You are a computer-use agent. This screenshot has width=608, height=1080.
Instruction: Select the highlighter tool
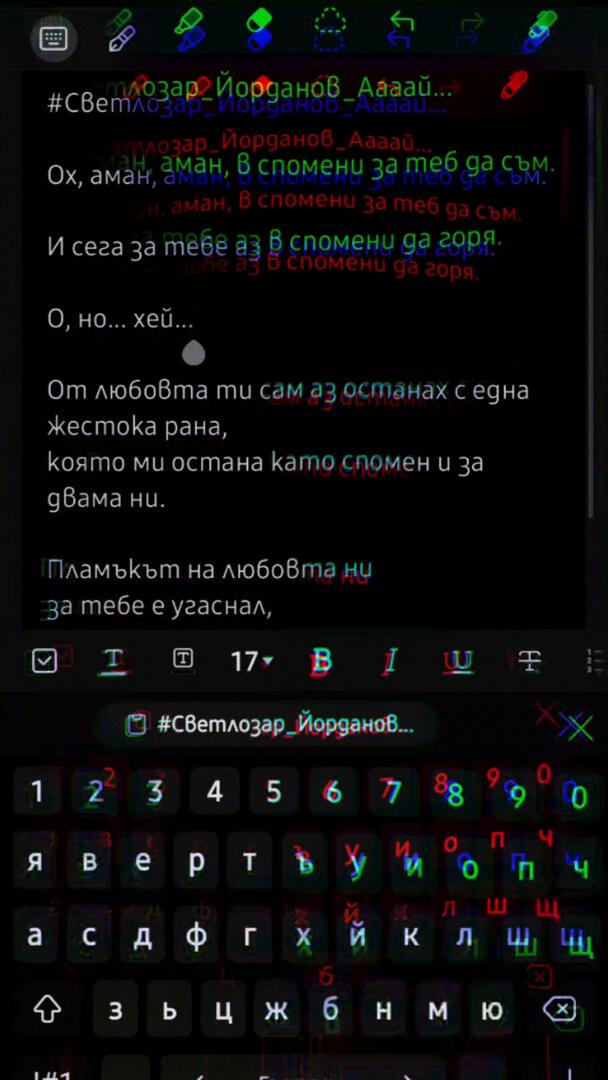coord(189,32)
